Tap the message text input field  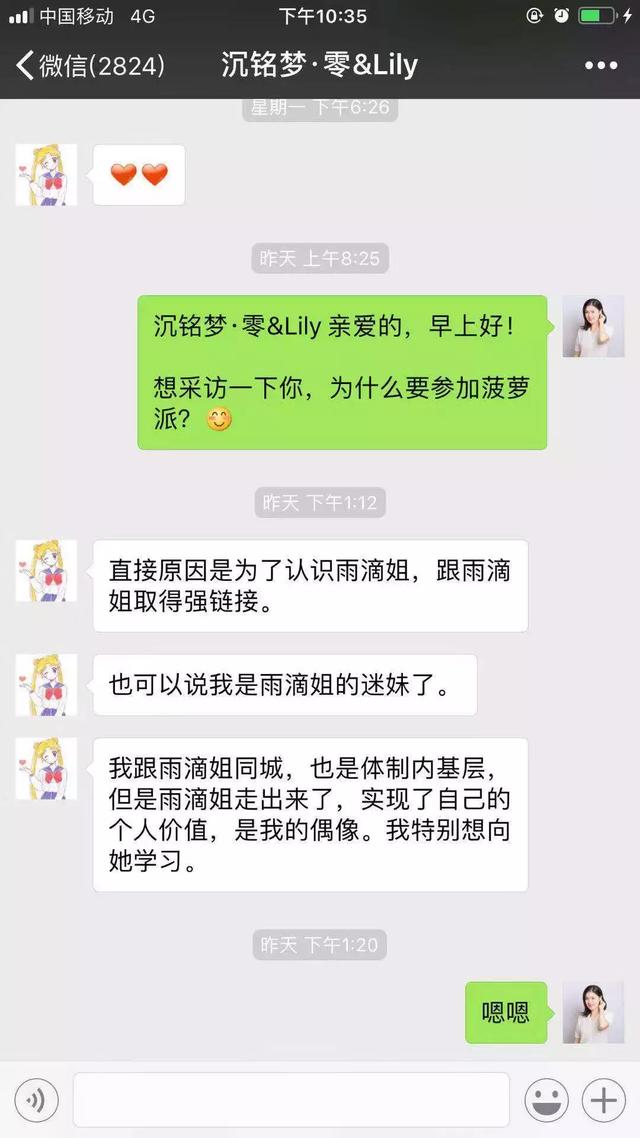290,1100
